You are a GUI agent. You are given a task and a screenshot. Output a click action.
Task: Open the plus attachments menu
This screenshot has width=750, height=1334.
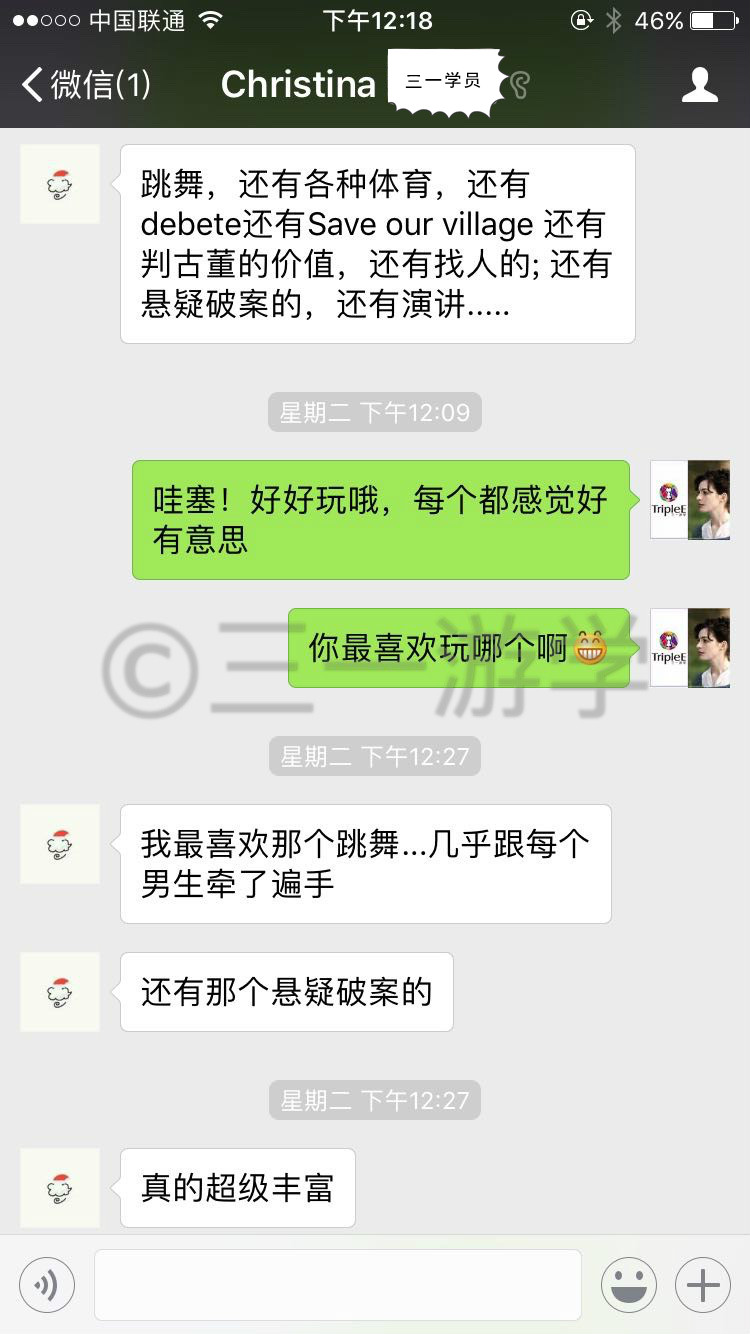pyautogui.click(x=703, y=1285)
